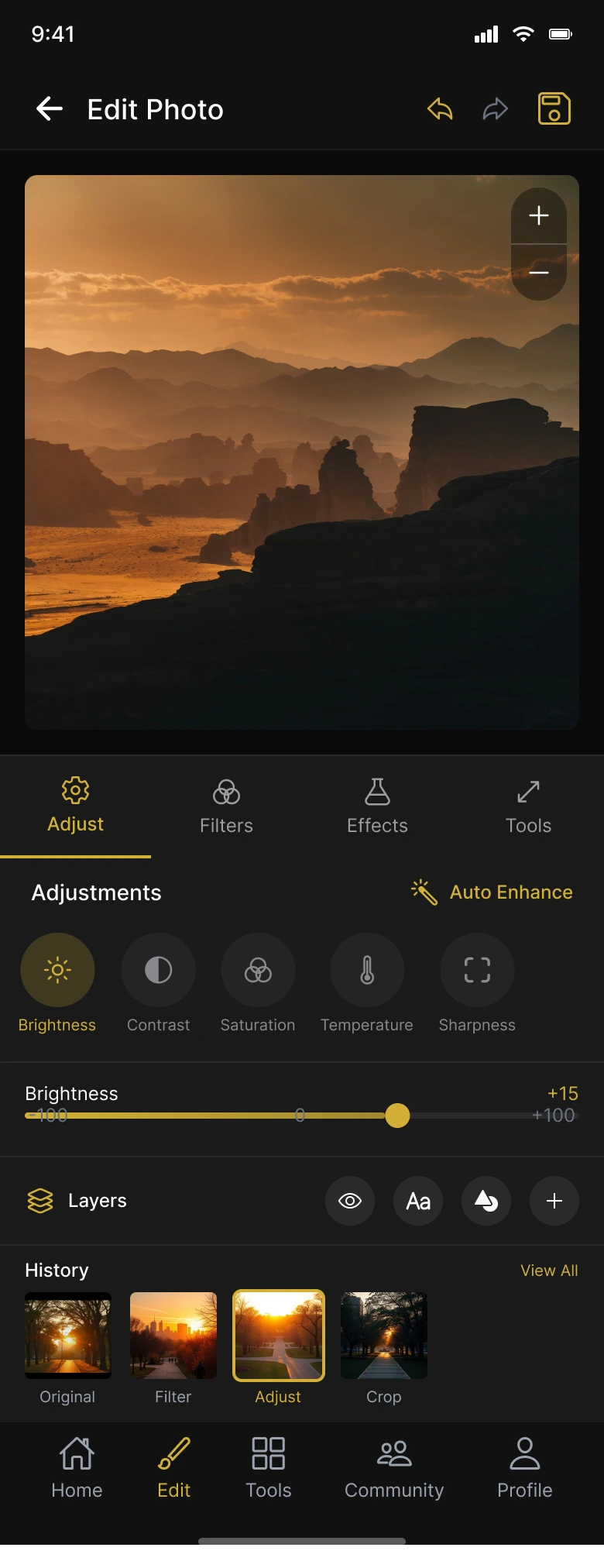Undo the last edit
Screen dimensions: 604x1568
coord(440,109)
